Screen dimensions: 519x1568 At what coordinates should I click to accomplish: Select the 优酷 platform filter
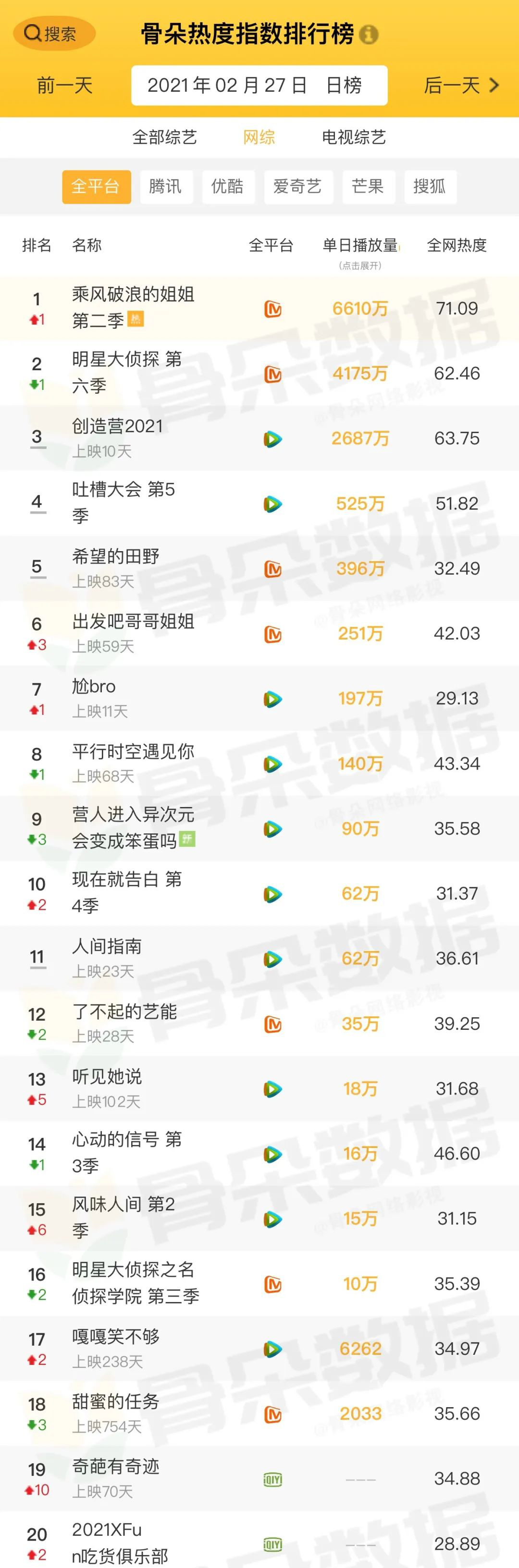[228, 186]
